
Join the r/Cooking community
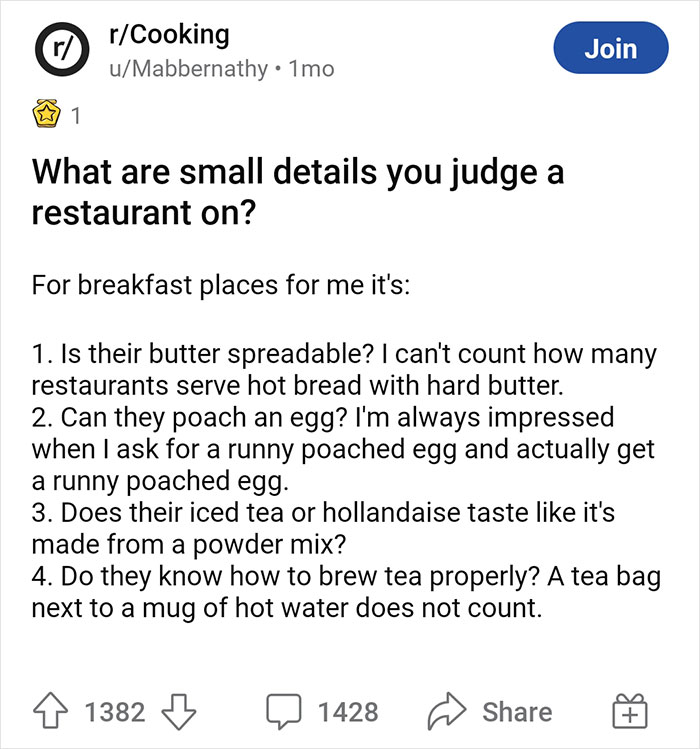(610, 48)
